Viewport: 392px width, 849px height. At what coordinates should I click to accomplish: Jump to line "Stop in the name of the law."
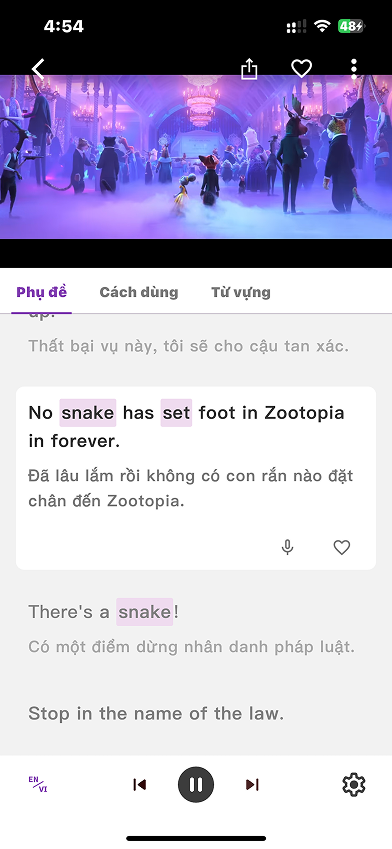156,714
